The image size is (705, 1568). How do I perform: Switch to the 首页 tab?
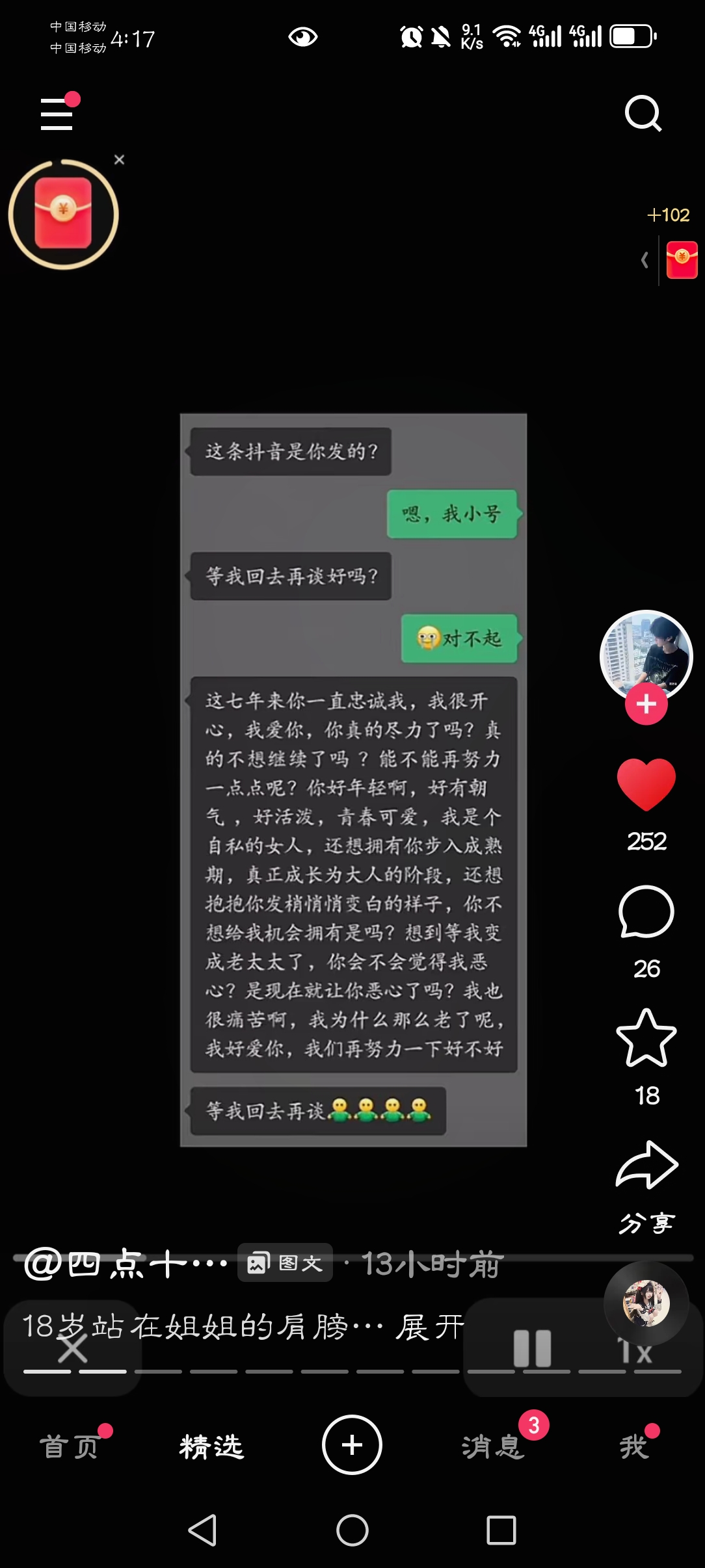(x=69, y=1446)
